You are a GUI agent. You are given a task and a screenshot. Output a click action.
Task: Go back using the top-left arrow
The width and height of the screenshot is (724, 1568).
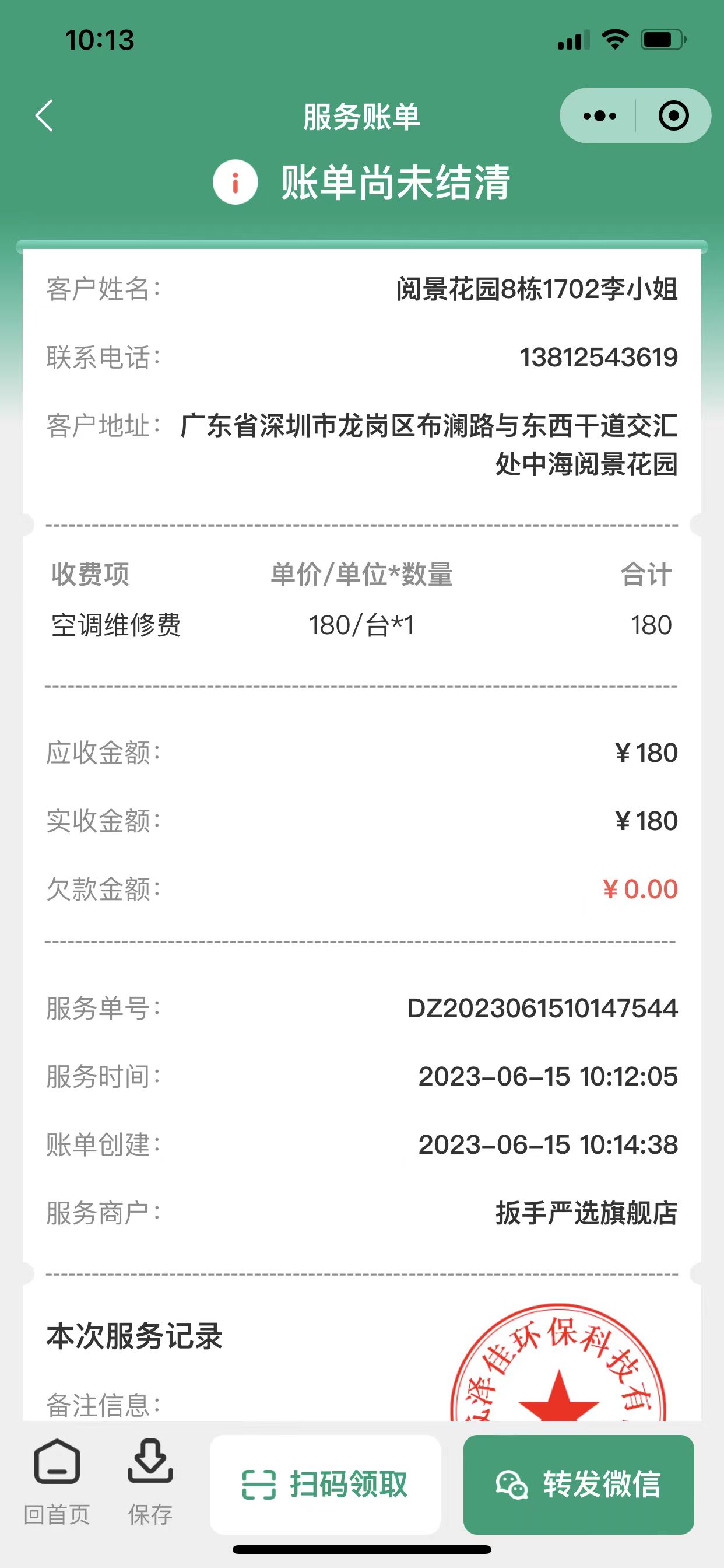(x=44, y=116)
